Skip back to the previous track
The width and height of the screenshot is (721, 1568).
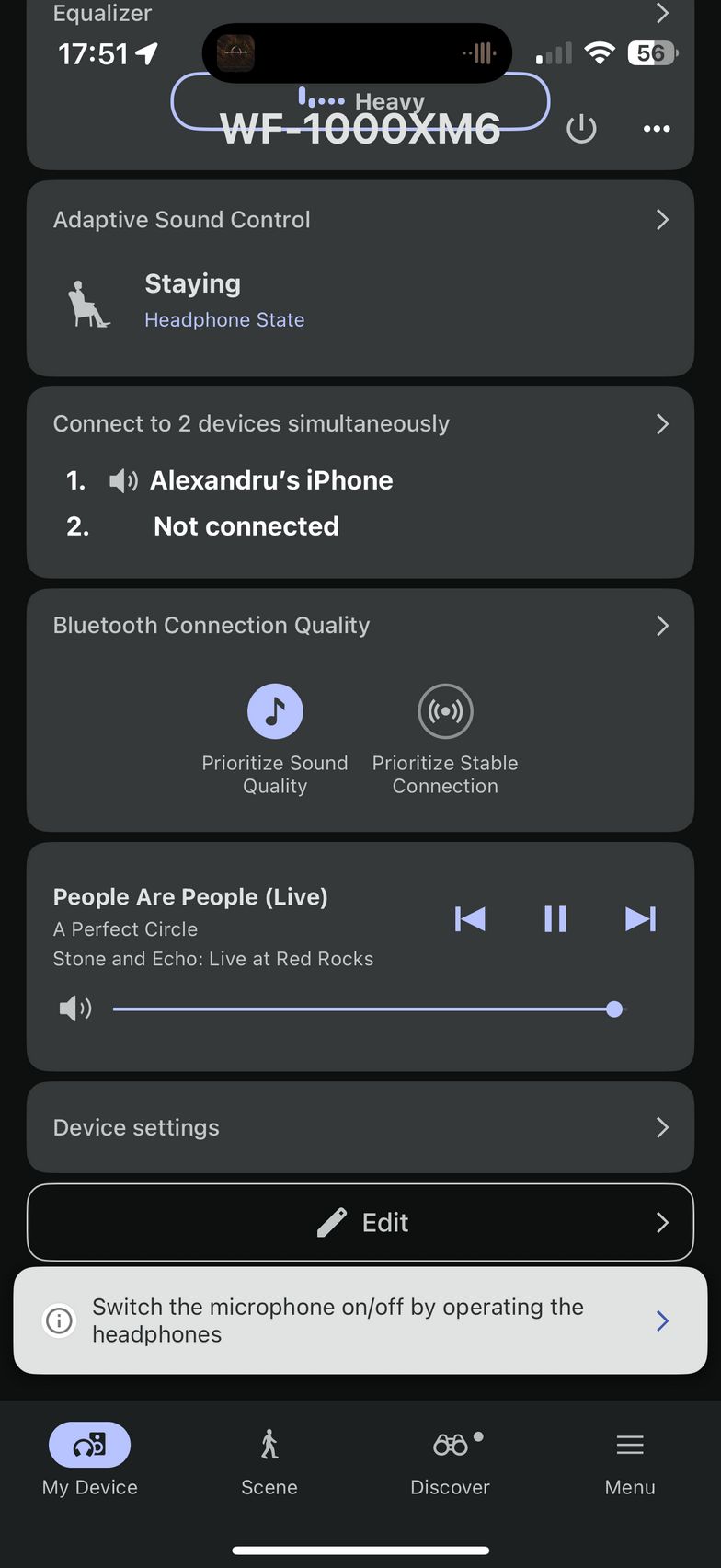[x=470, y=918]
